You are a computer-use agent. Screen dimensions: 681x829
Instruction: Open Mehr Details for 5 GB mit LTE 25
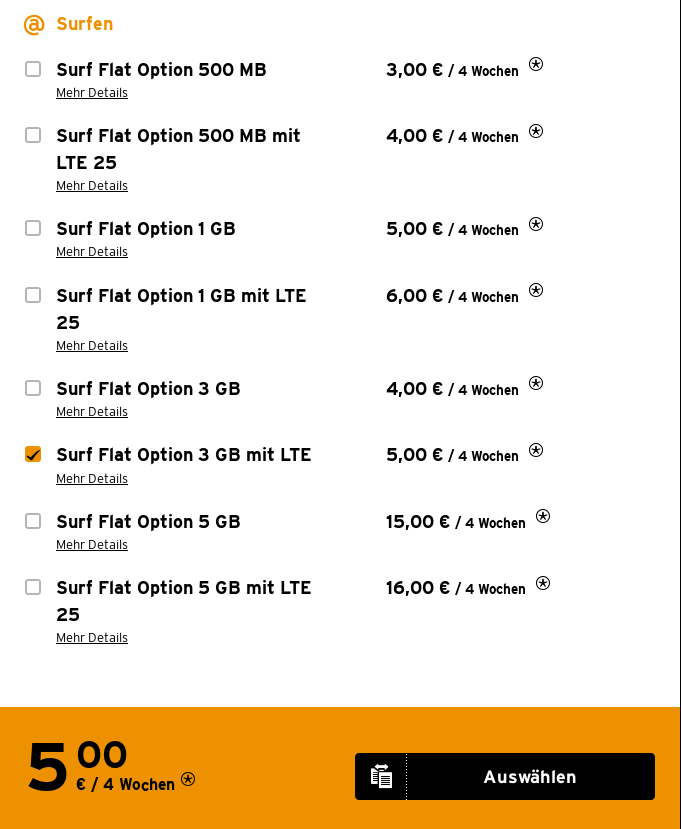(92, 638)
